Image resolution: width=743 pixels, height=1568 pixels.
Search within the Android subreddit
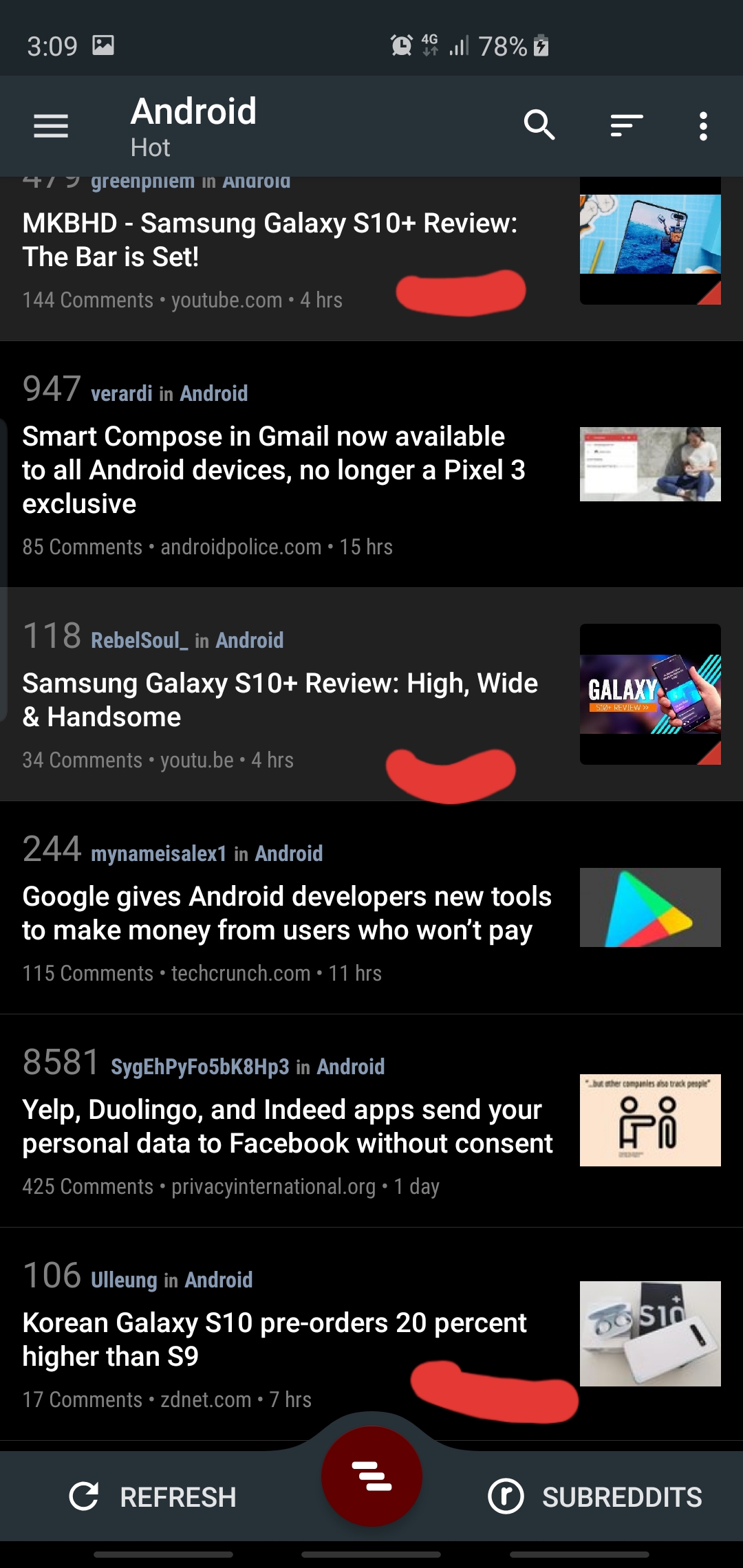(539, 126)
